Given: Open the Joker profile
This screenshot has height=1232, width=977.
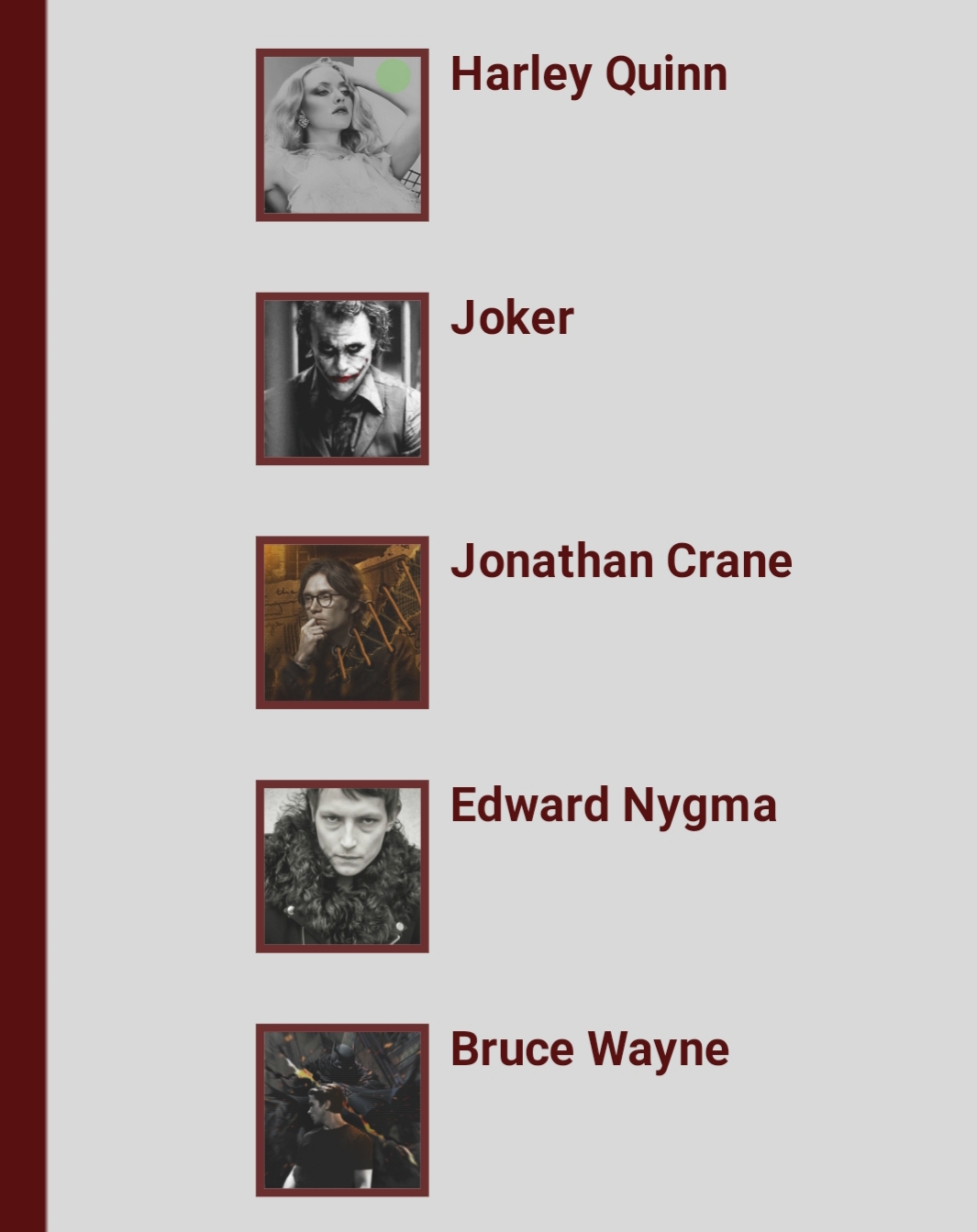Looking at the screenshot, I should [511, 318].
